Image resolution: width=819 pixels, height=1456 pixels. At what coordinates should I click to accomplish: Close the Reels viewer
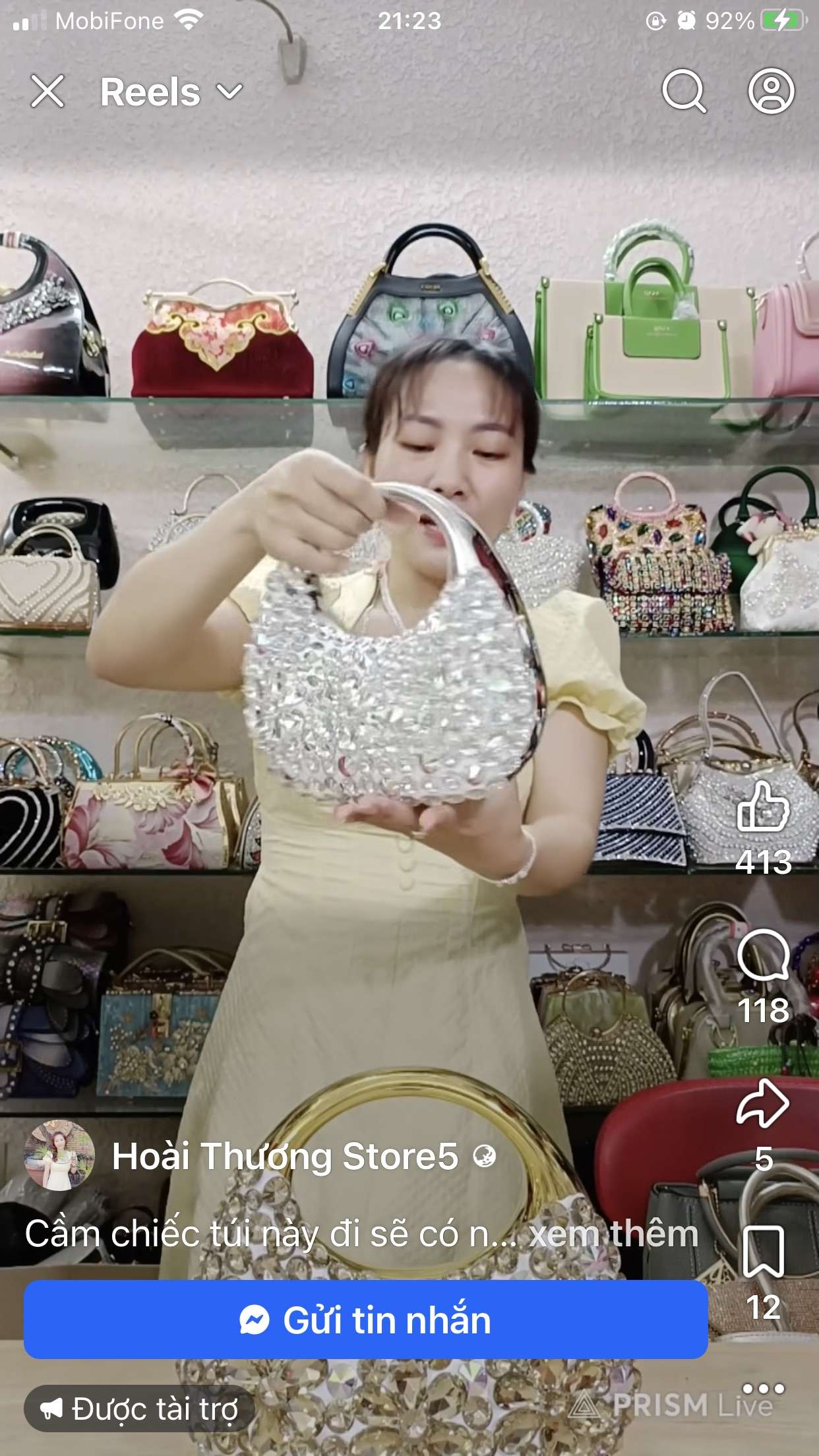tap(47, 91)
